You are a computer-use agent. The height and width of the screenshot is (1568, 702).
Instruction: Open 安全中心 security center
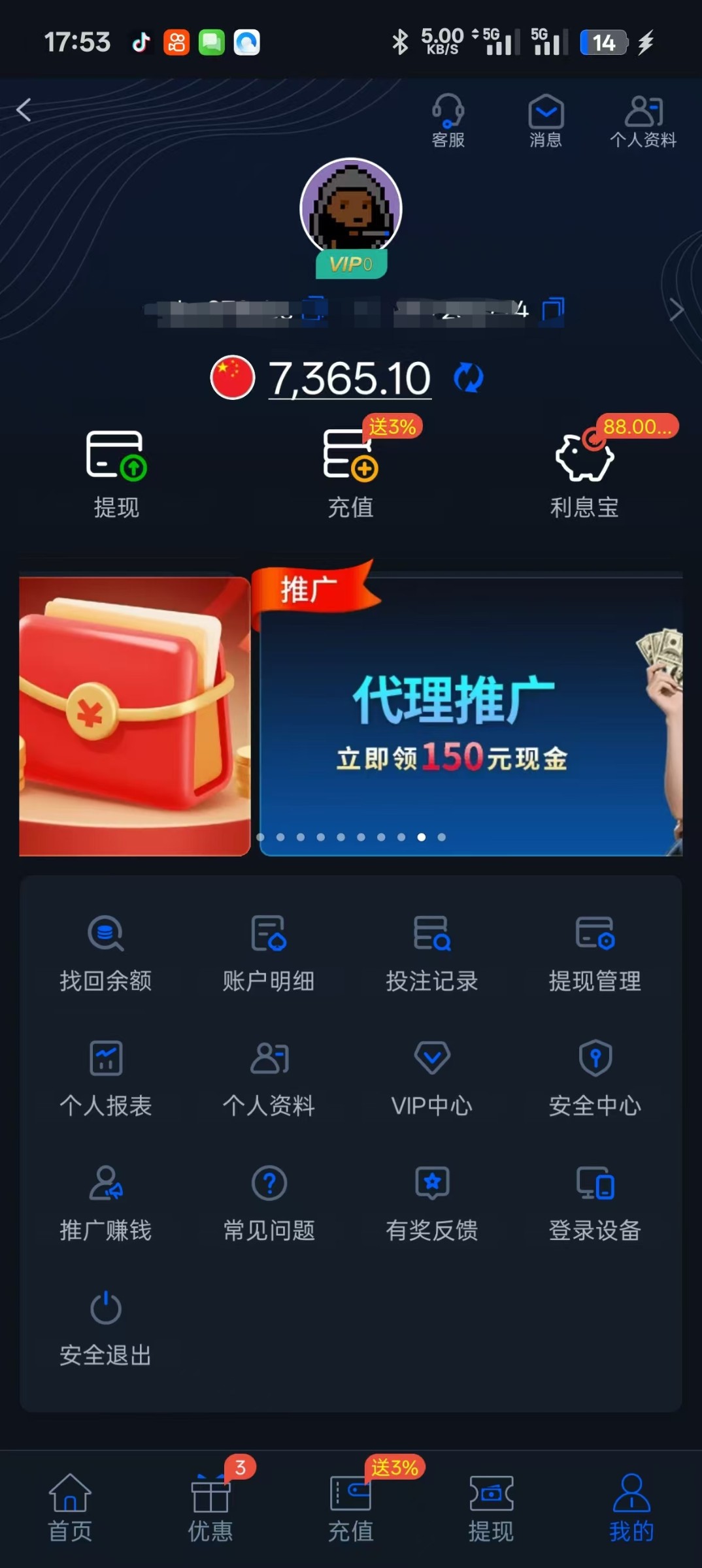(x=595, y=1078)
